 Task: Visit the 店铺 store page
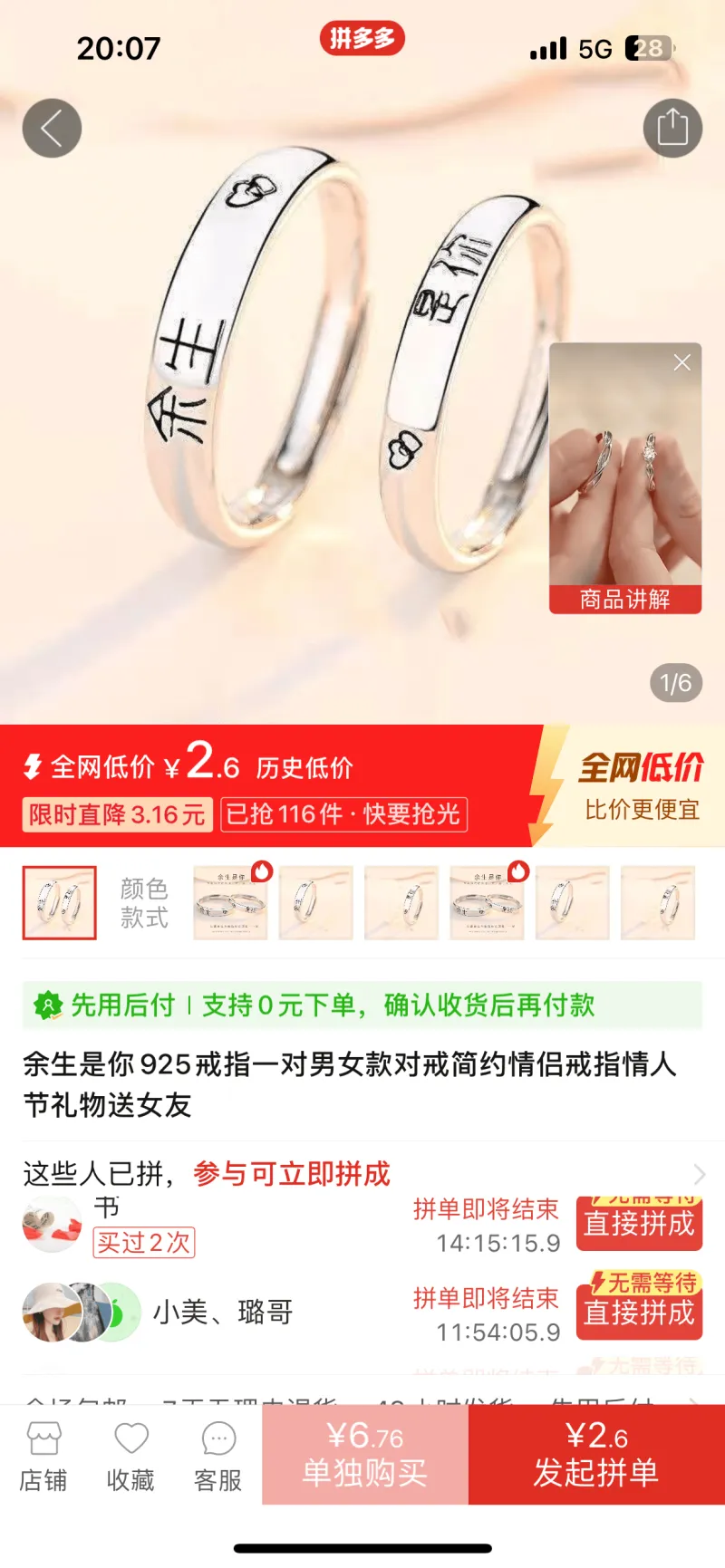point(43,1457)
